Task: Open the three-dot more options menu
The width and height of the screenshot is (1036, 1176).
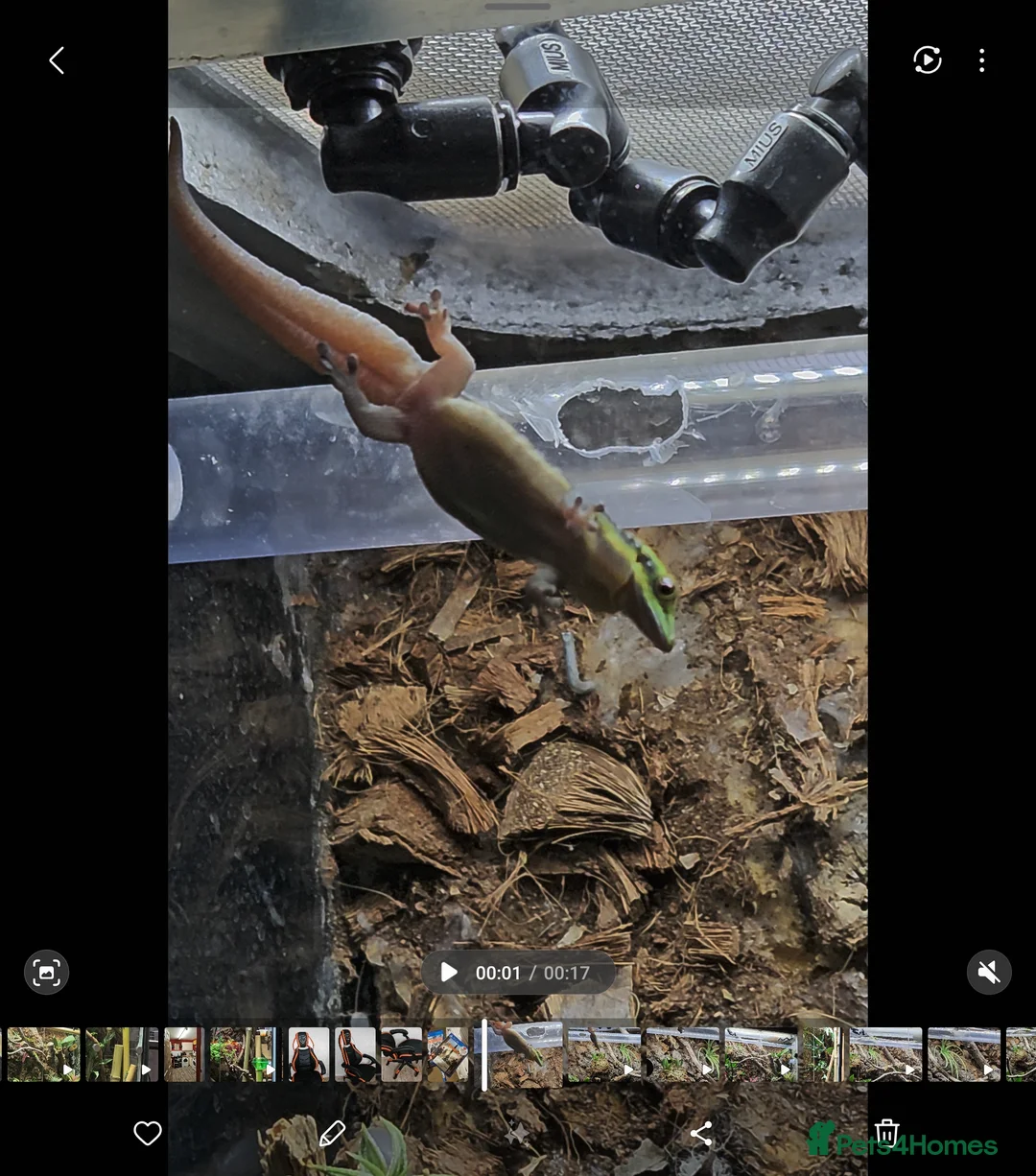Action: coord(981,60)
